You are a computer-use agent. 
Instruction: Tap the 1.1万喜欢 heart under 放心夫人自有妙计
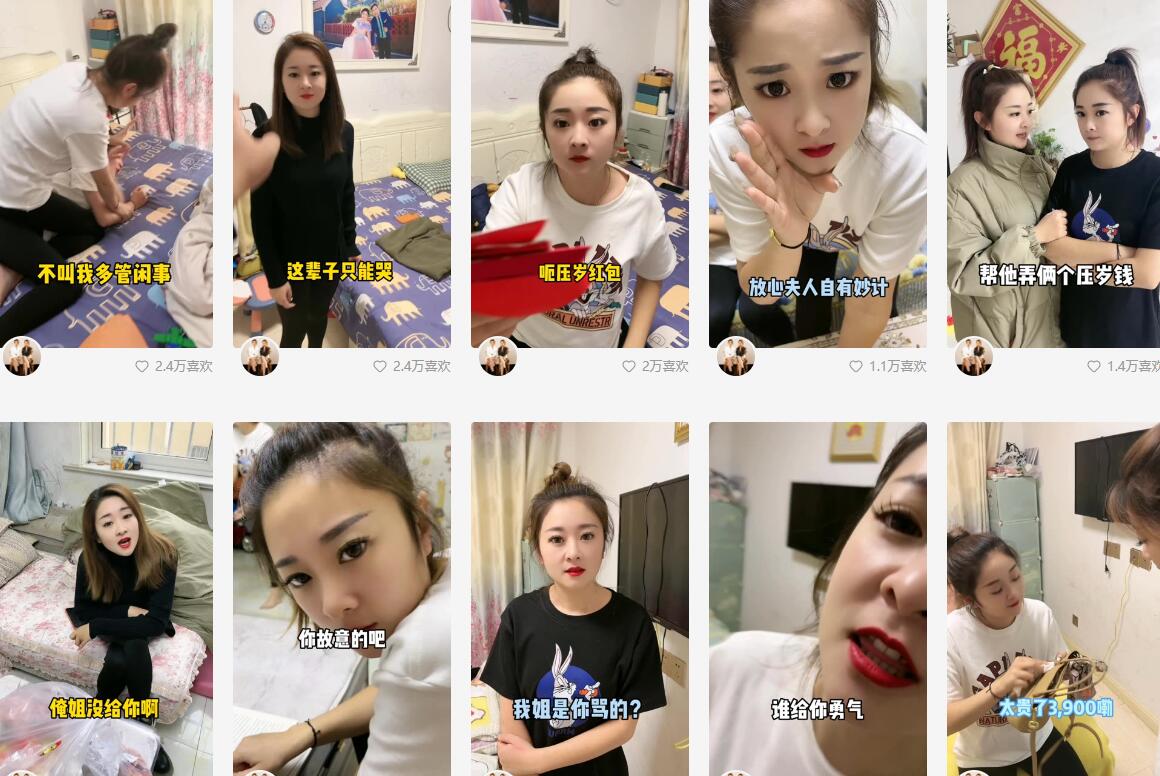click(x=856, y=366)
